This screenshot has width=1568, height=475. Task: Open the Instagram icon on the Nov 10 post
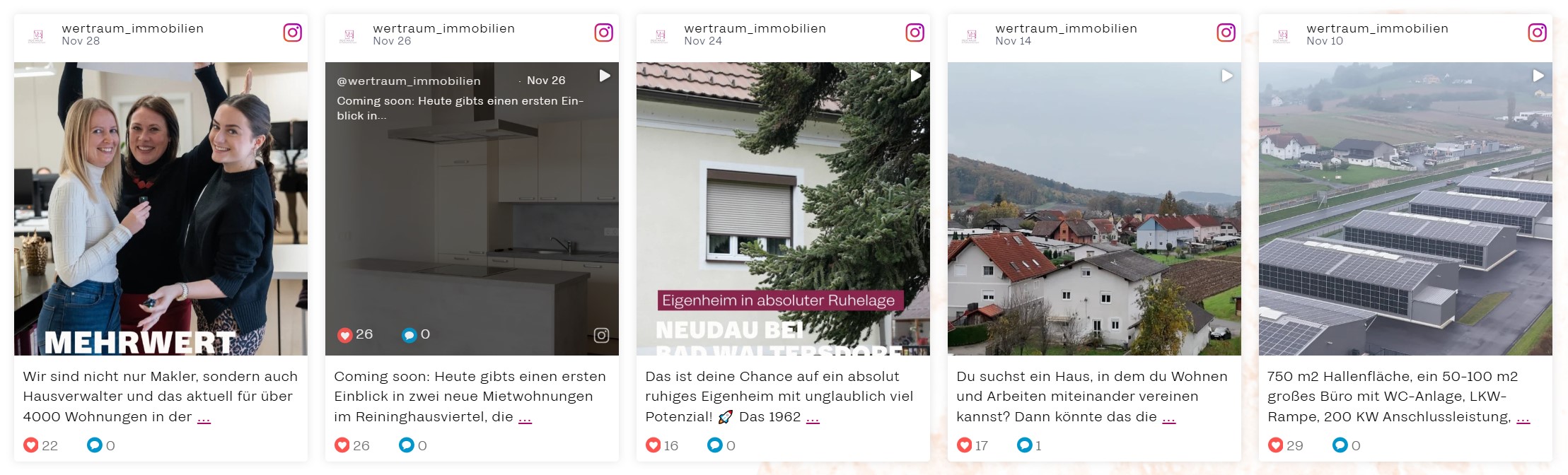coord(1537,33)
